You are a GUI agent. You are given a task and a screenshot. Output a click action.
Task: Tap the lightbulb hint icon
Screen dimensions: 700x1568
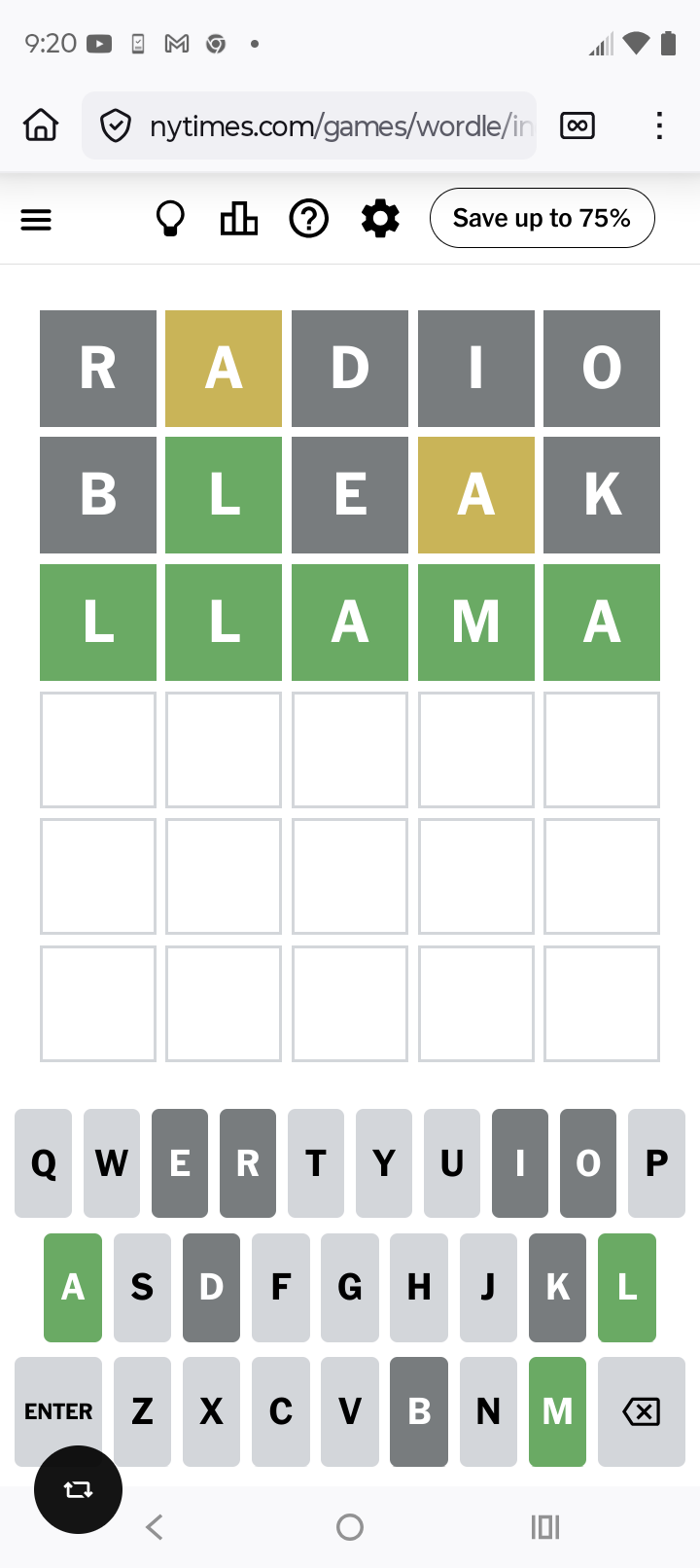point(170,219)
